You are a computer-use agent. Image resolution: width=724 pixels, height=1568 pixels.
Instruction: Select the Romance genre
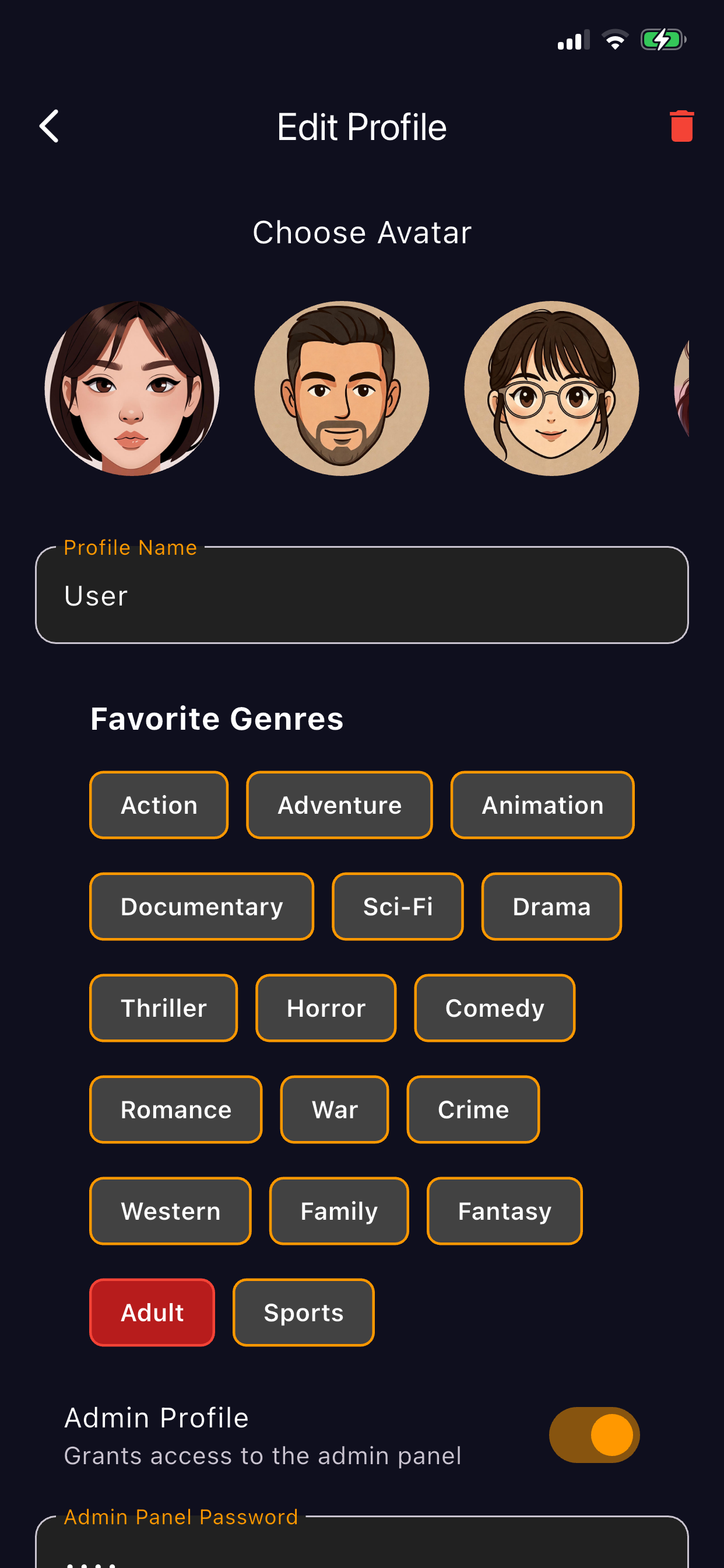click(176, 1108)
